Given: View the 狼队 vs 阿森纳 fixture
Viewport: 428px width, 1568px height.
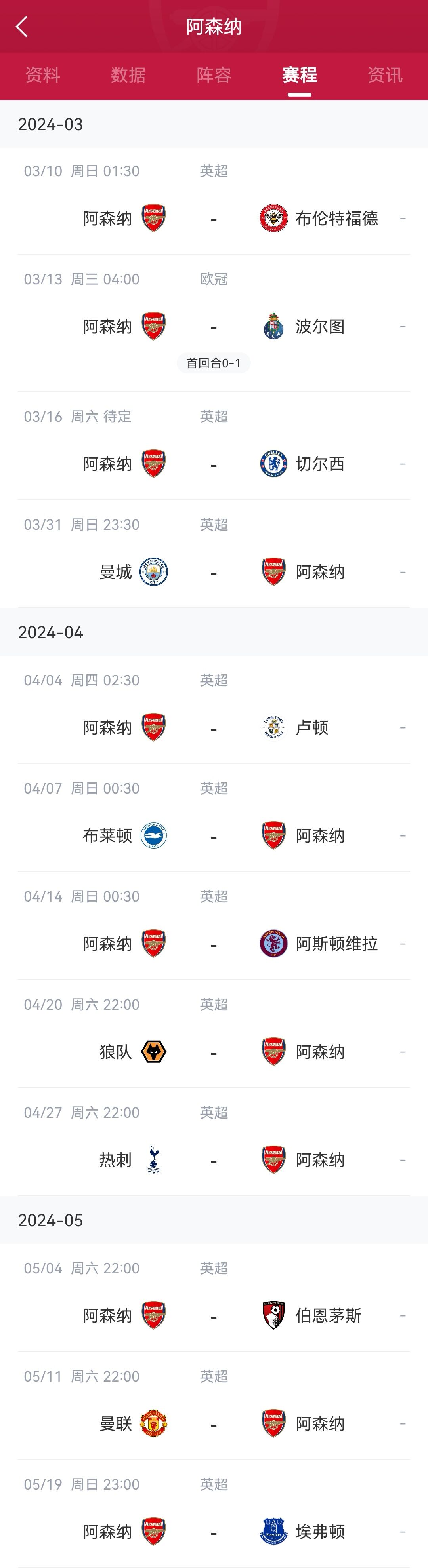Looking at the screenshot, I should click(214, 1052).
